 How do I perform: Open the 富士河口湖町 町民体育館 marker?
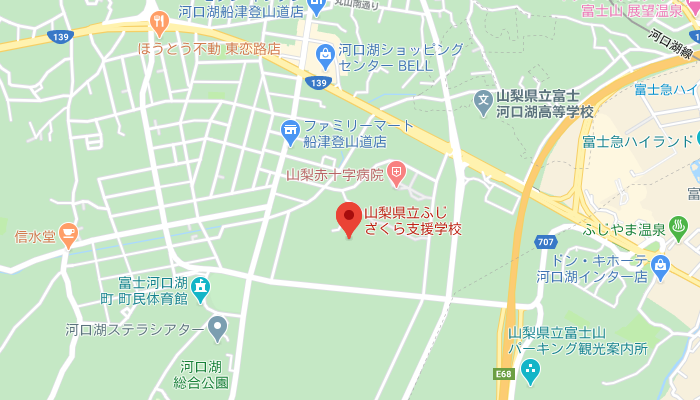tap(200, 290)
